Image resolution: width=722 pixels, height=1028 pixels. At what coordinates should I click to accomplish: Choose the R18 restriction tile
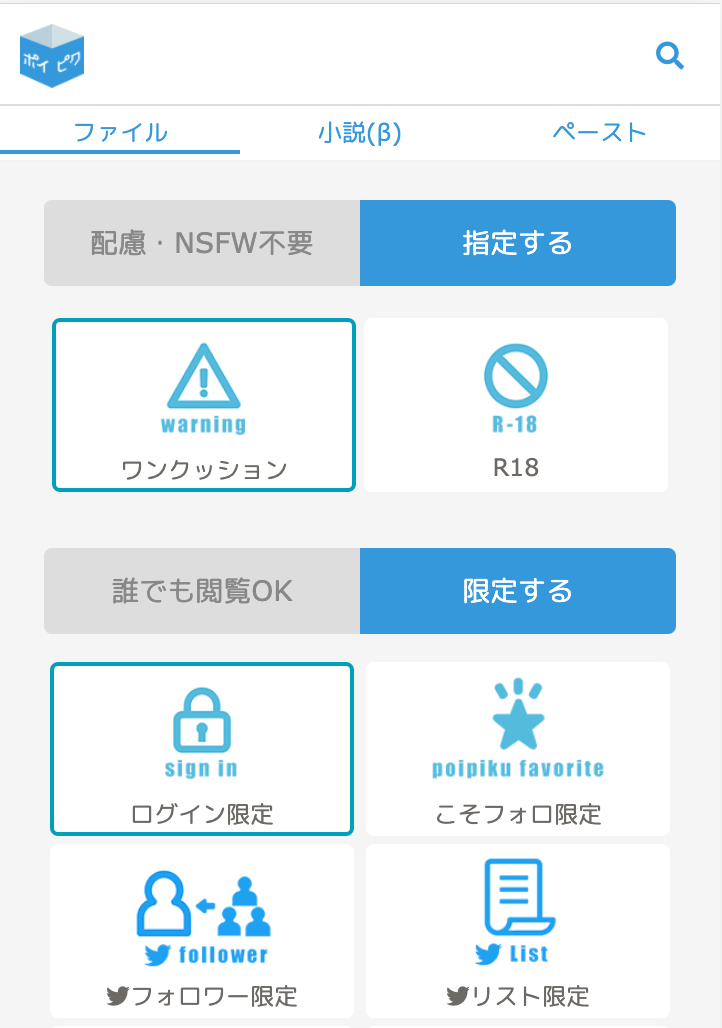point(516,405)
